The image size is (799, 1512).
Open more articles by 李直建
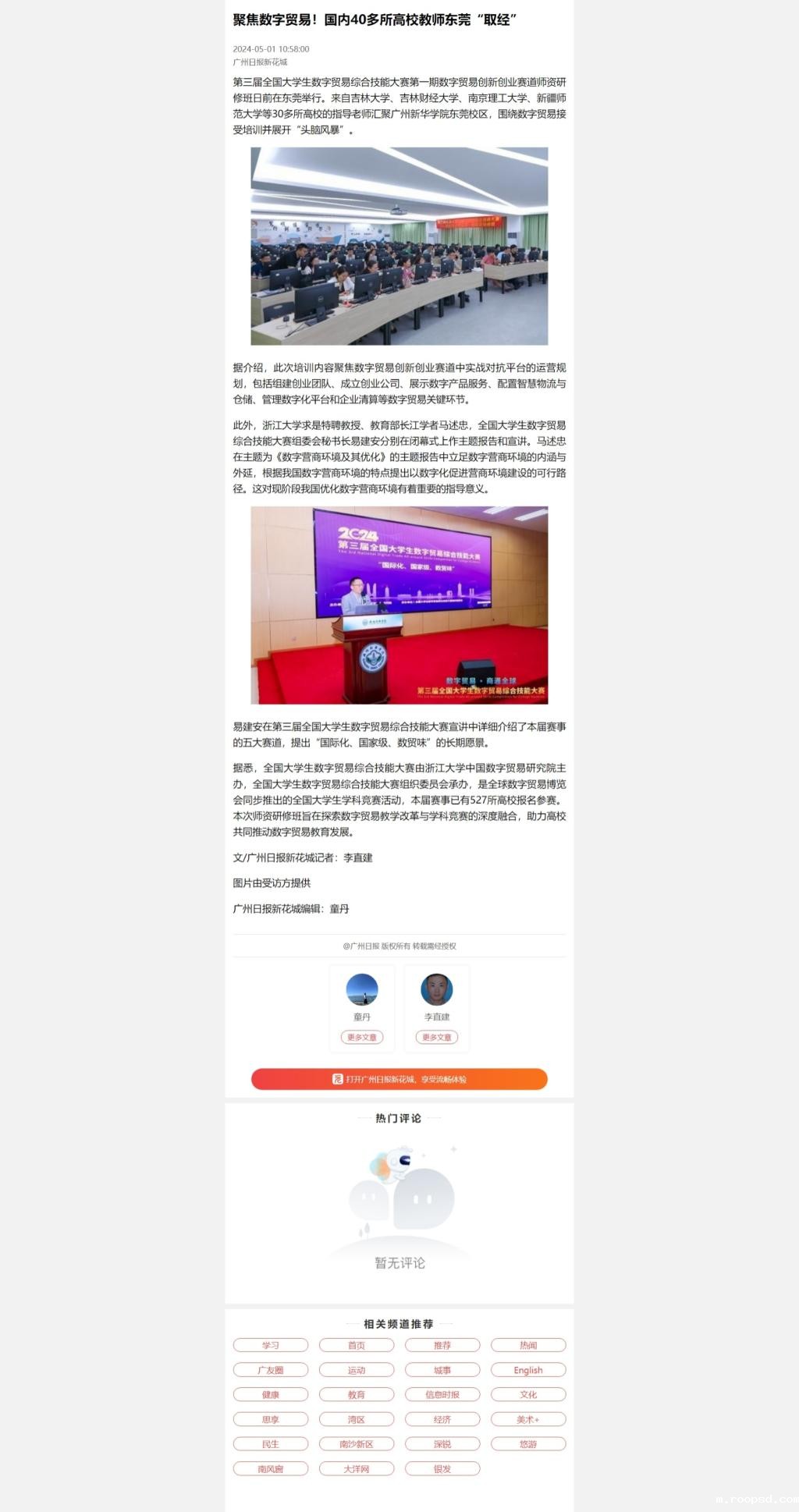click(436, 1037)
